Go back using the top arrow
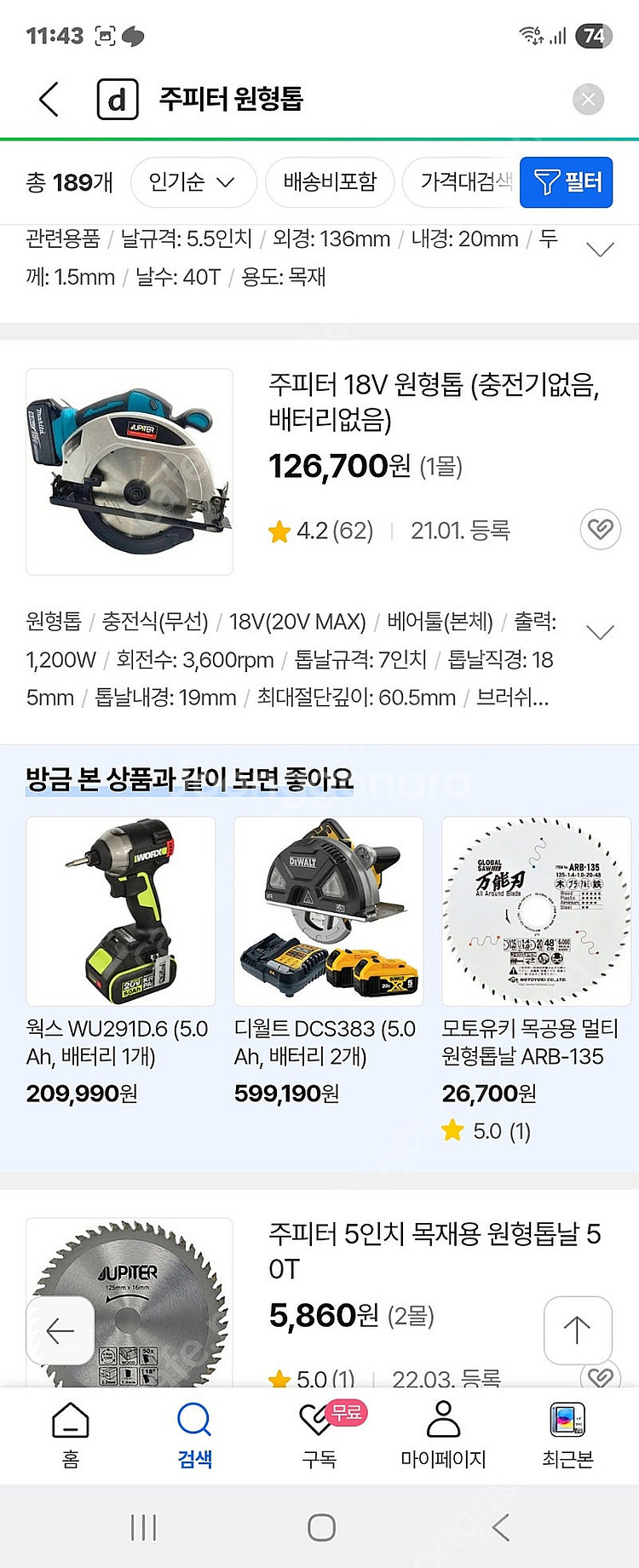 click(x=49, y=100)
